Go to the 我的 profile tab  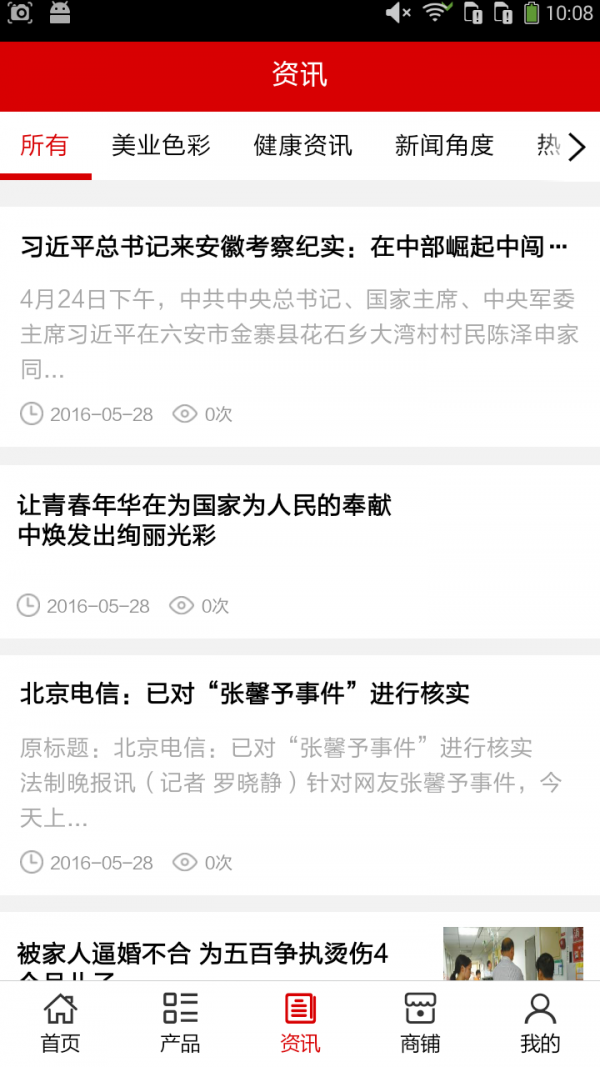(x=540, y=1023)
